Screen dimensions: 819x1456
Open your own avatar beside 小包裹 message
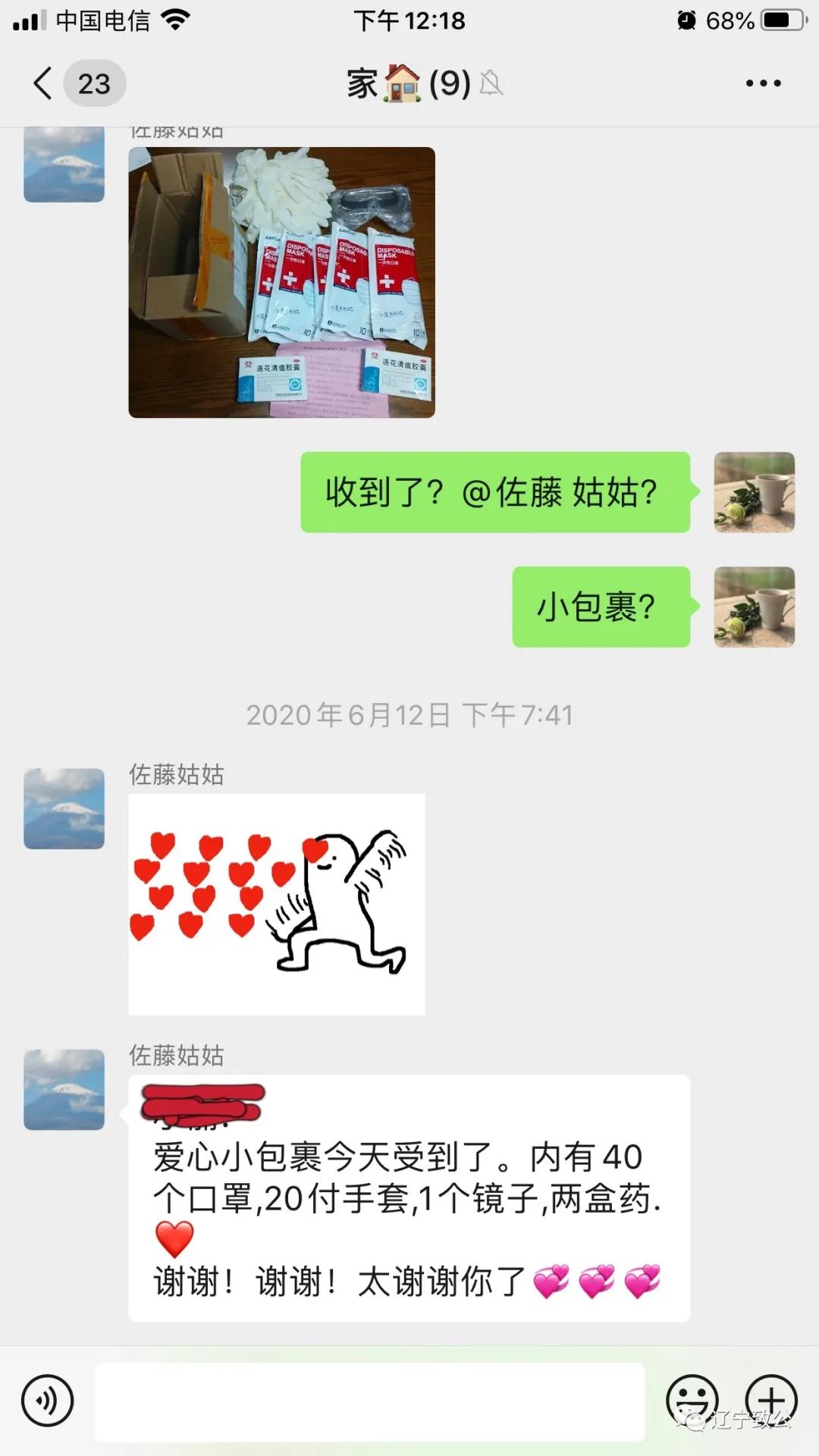click(754, 607)
